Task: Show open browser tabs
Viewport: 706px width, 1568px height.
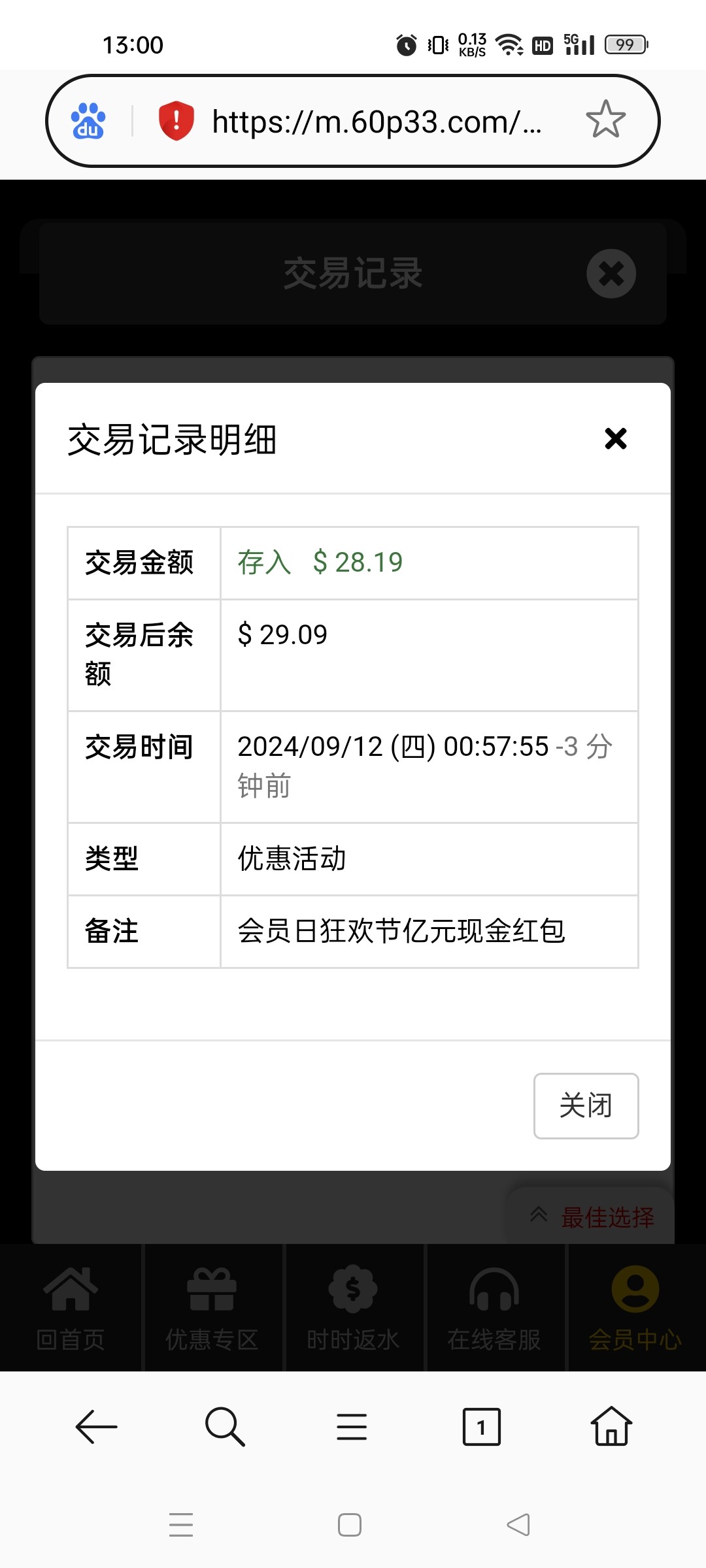Action: (481, 1426)
